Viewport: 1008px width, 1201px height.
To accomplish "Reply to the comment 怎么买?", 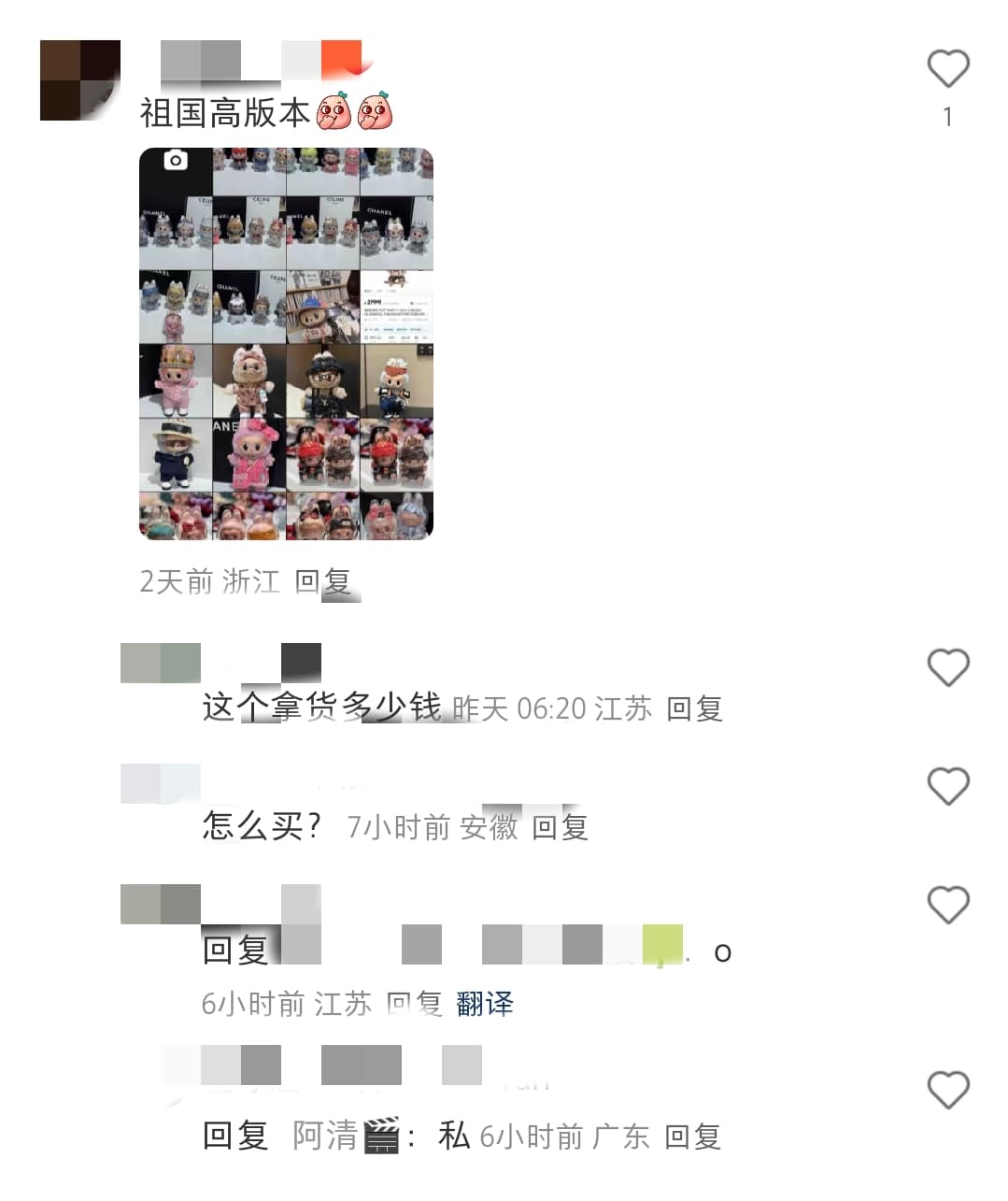I will 560,827.
